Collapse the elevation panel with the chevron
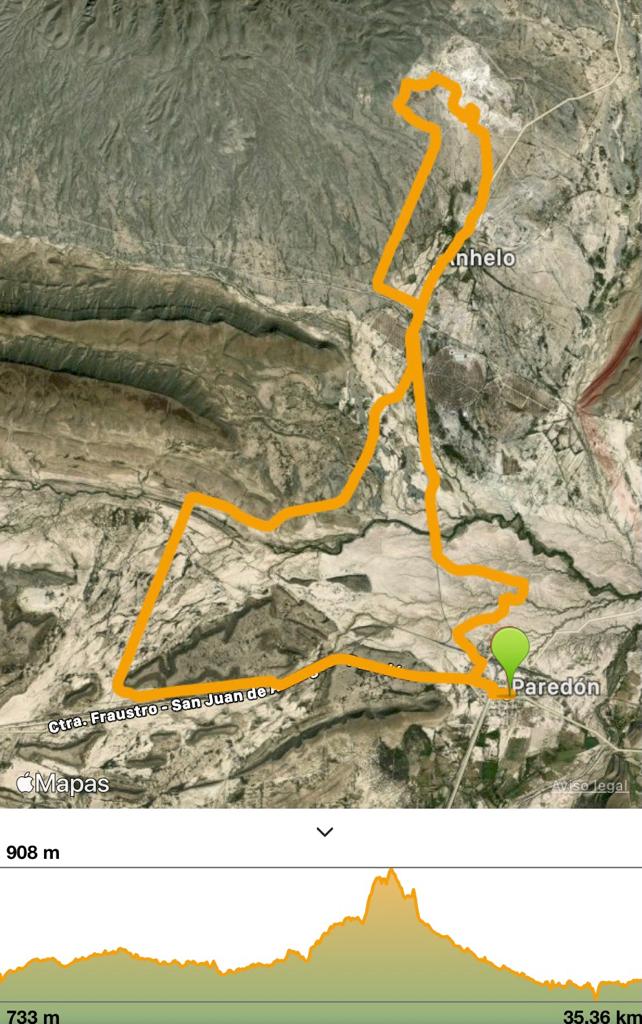The width and height of the screenshot is (642, 1024). (324, 831)
